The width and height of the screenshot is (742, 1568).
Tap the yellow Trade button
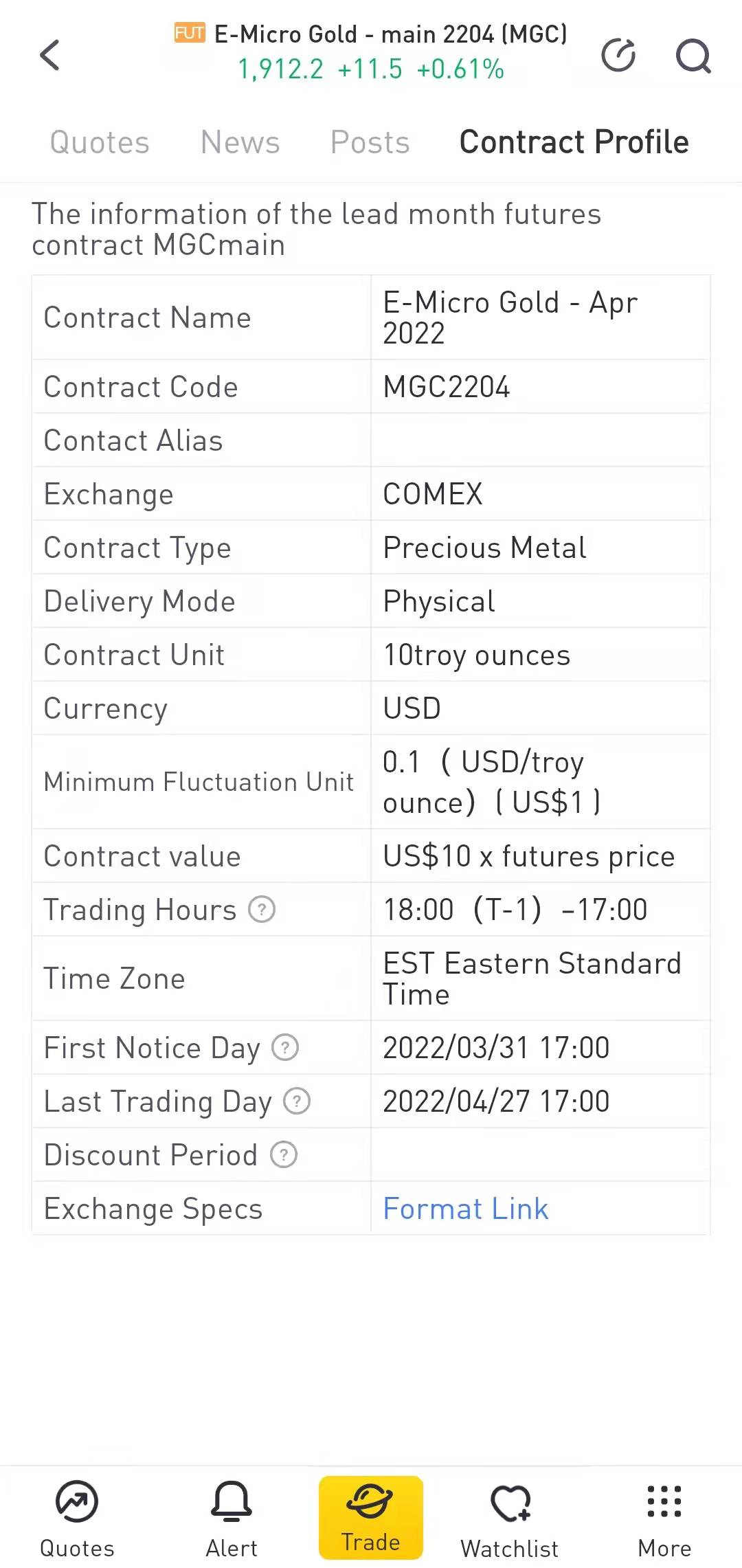click(x=371, y=1517)
